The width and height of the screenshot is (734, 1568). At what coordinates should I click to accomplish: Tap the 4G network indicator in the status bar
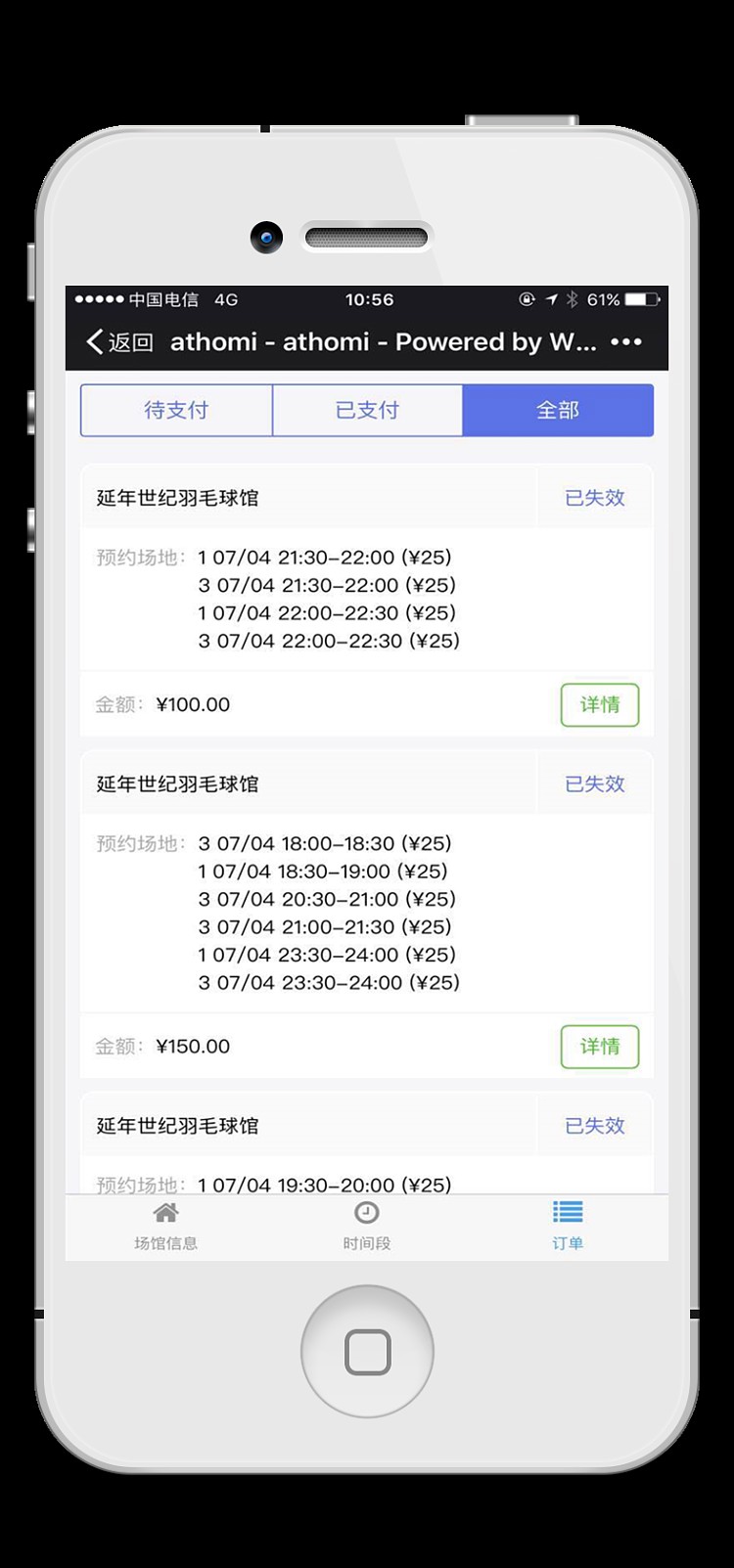[222, 300]
